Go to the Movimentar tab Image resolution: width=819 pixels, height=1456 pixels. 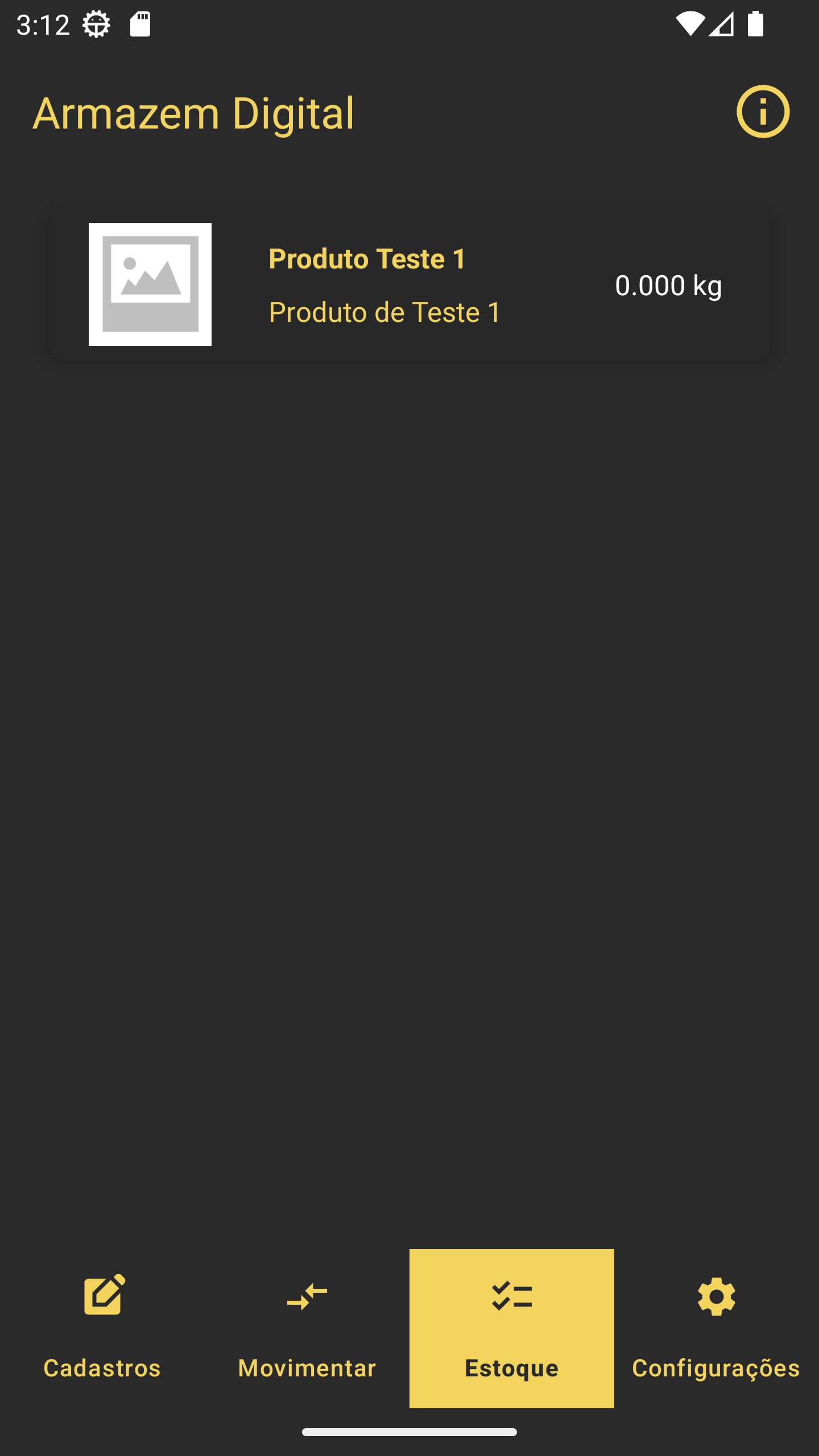click(x=307, y=1328)
